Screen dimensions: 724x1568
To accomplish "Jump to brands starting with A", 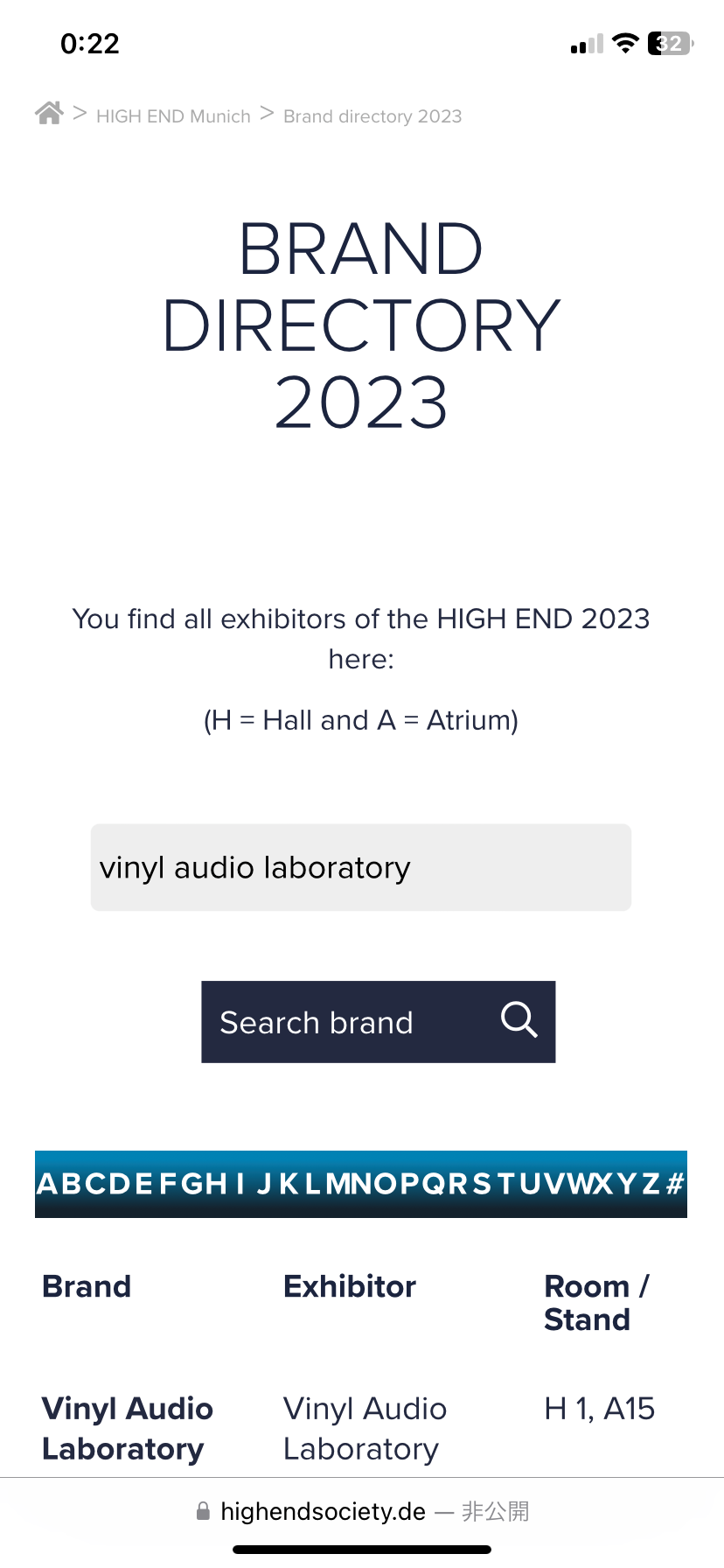I will tap(47, 1184).
